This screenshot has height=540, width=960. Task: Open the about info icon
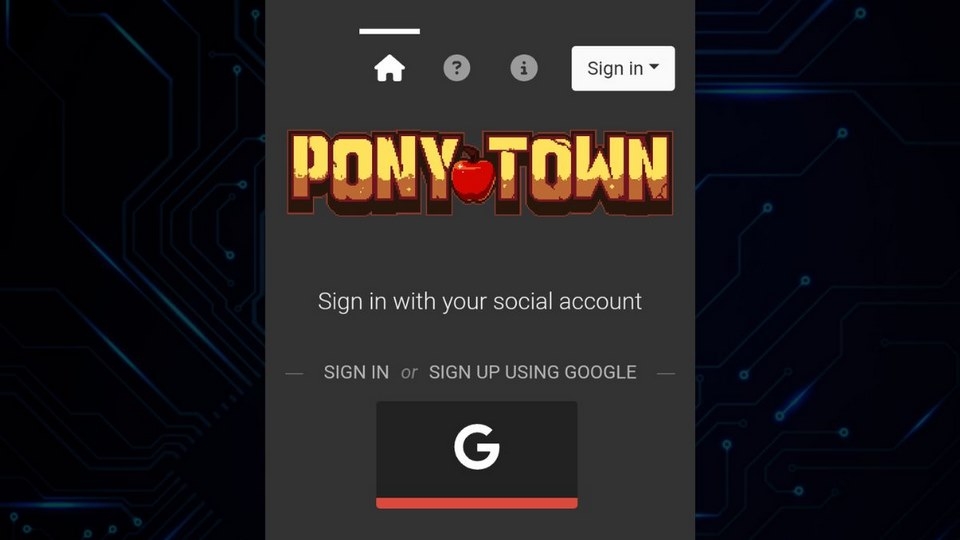(524, 68)
